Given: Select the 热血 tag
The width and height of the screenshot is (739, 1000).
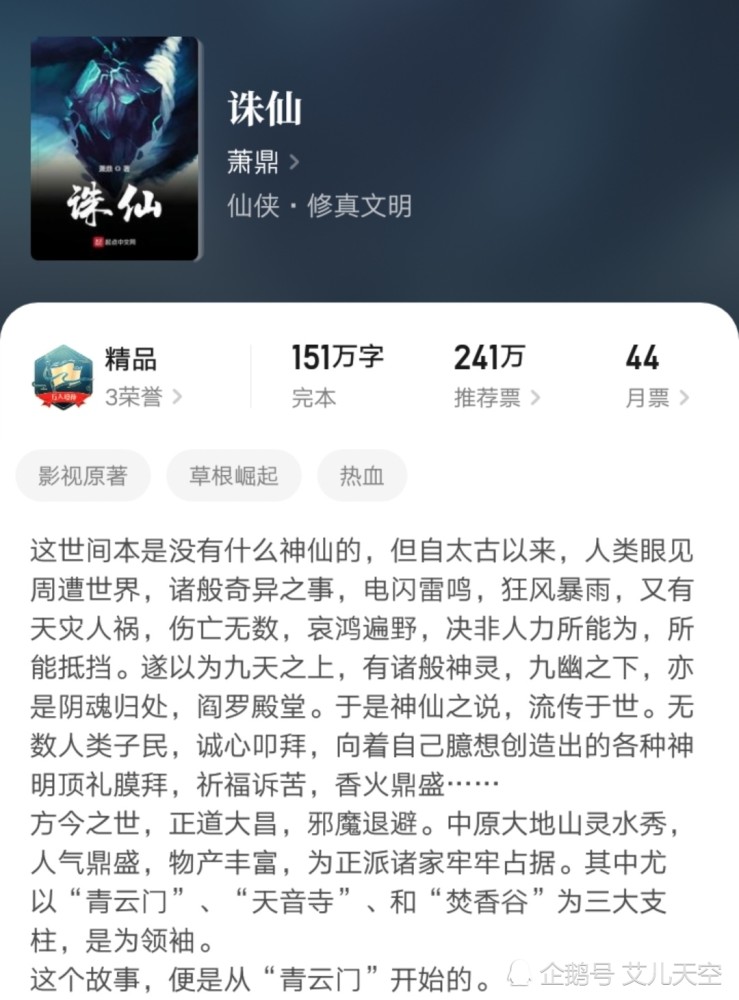Looking at the screenshot, I should (x=361, y=476).
